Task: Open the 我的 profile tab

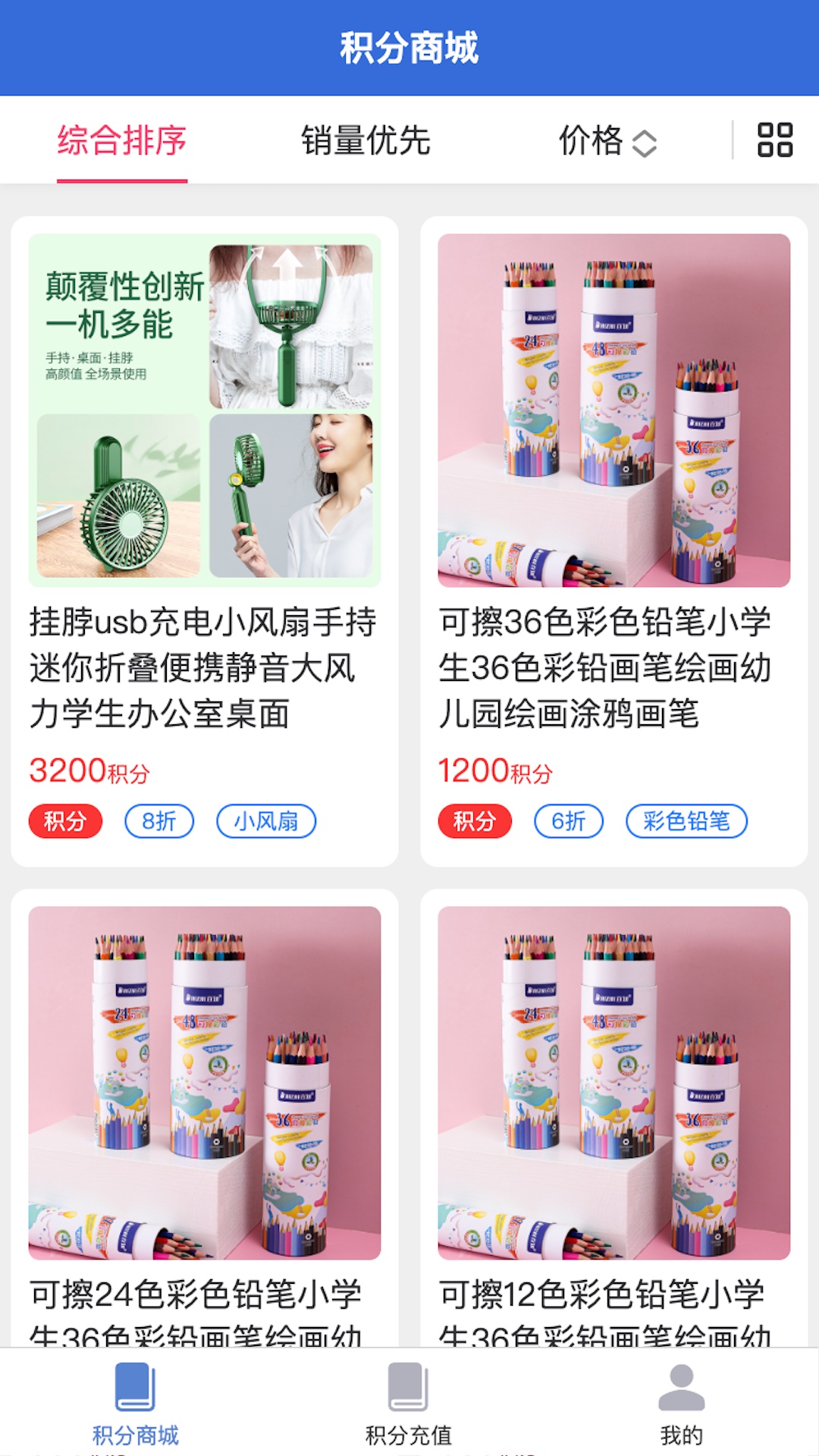Action: 681,1403
